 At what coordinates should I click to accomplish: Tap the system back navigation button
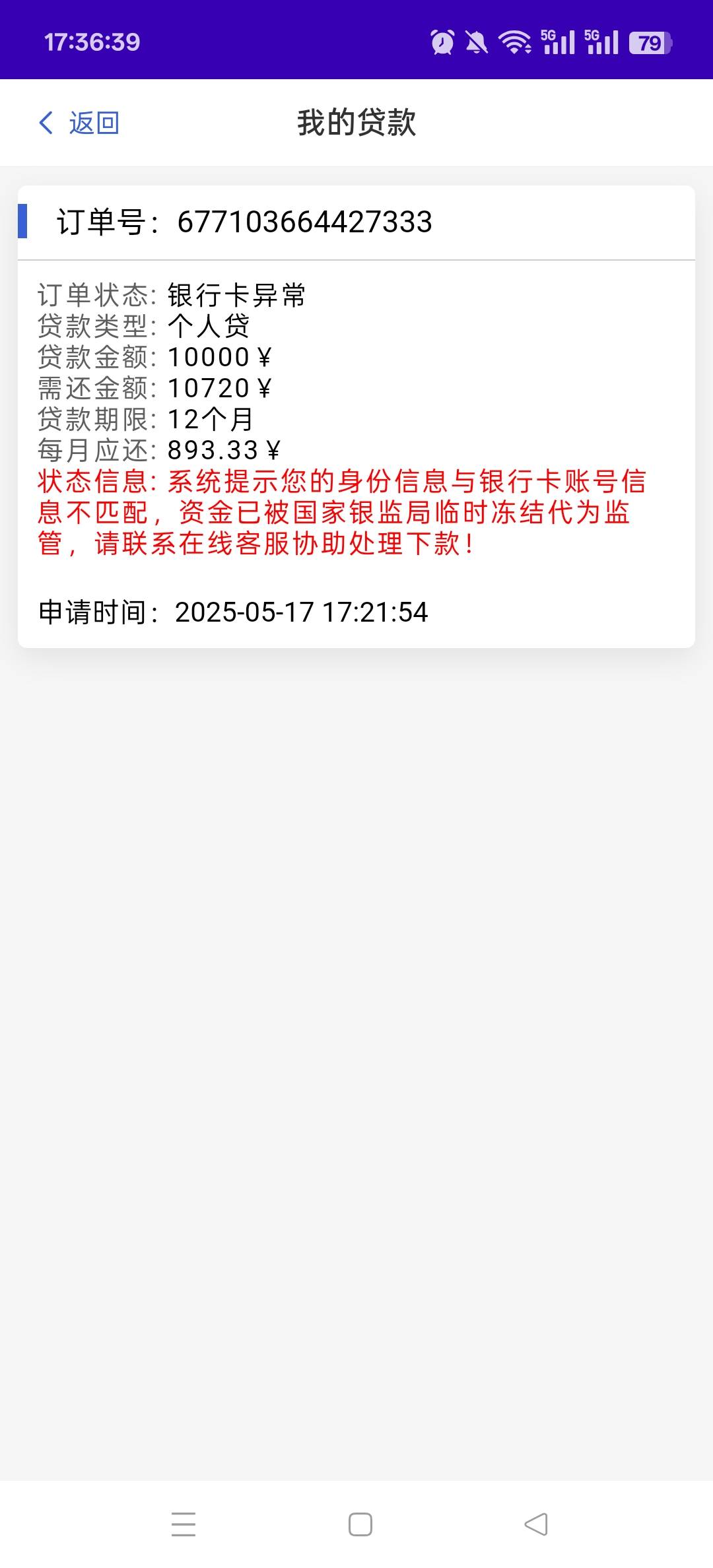pos(536,1524)
